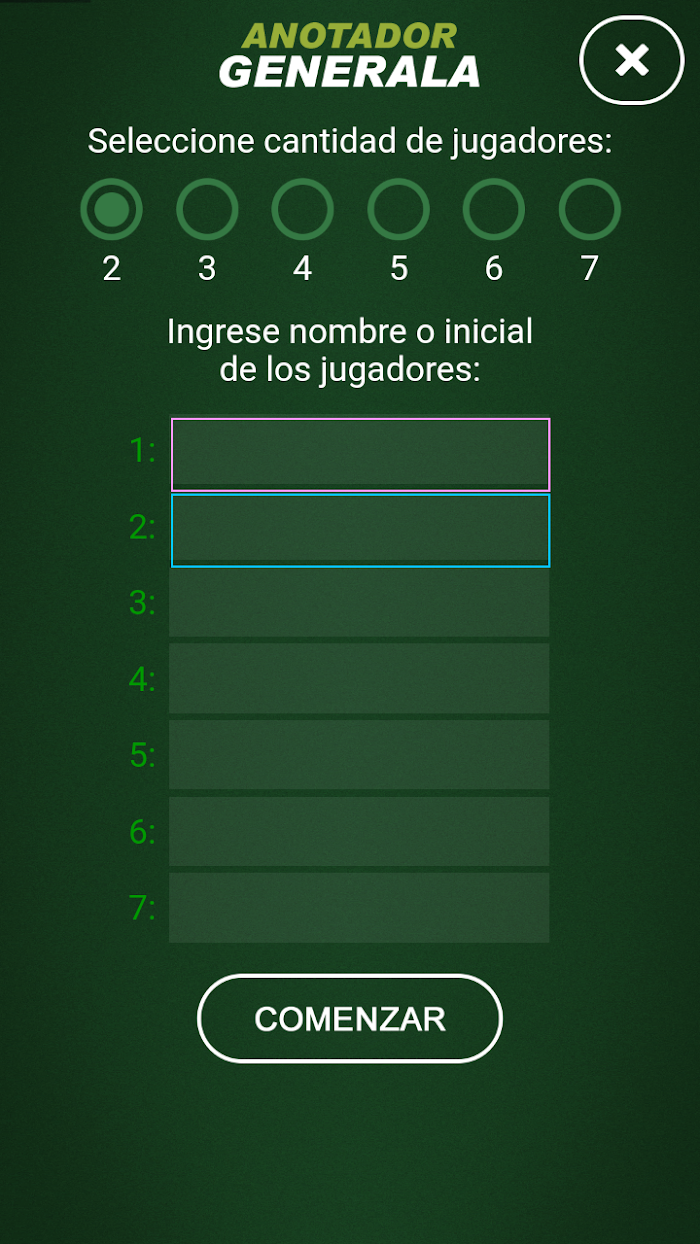Tap the player 2 name field
Screen dimensions: 700x1244
361,530
